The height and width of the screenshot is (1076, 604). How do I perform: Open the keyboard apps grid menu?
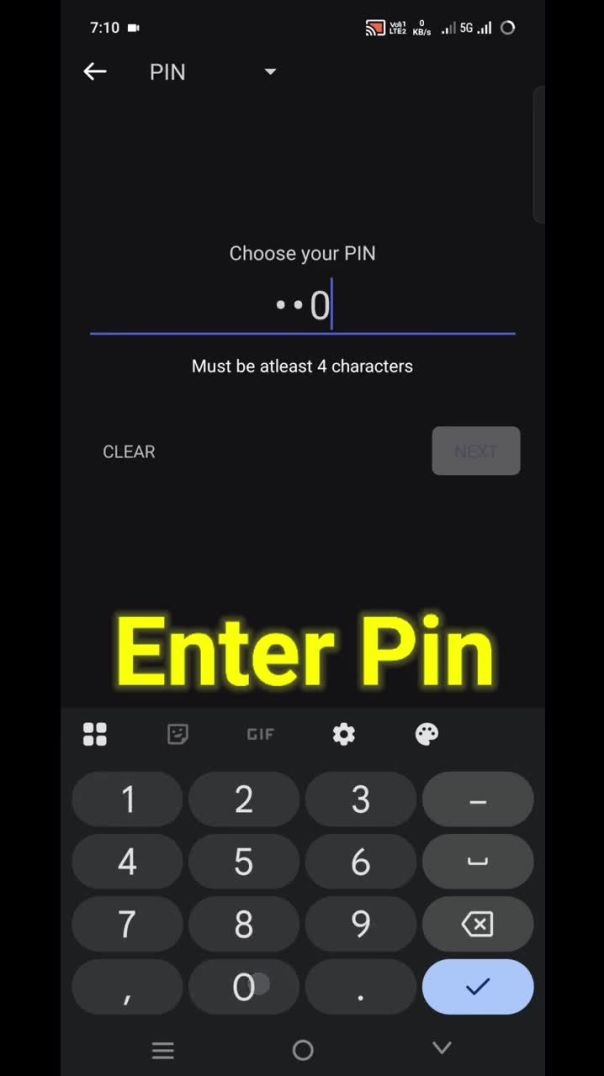coord(95,735)
